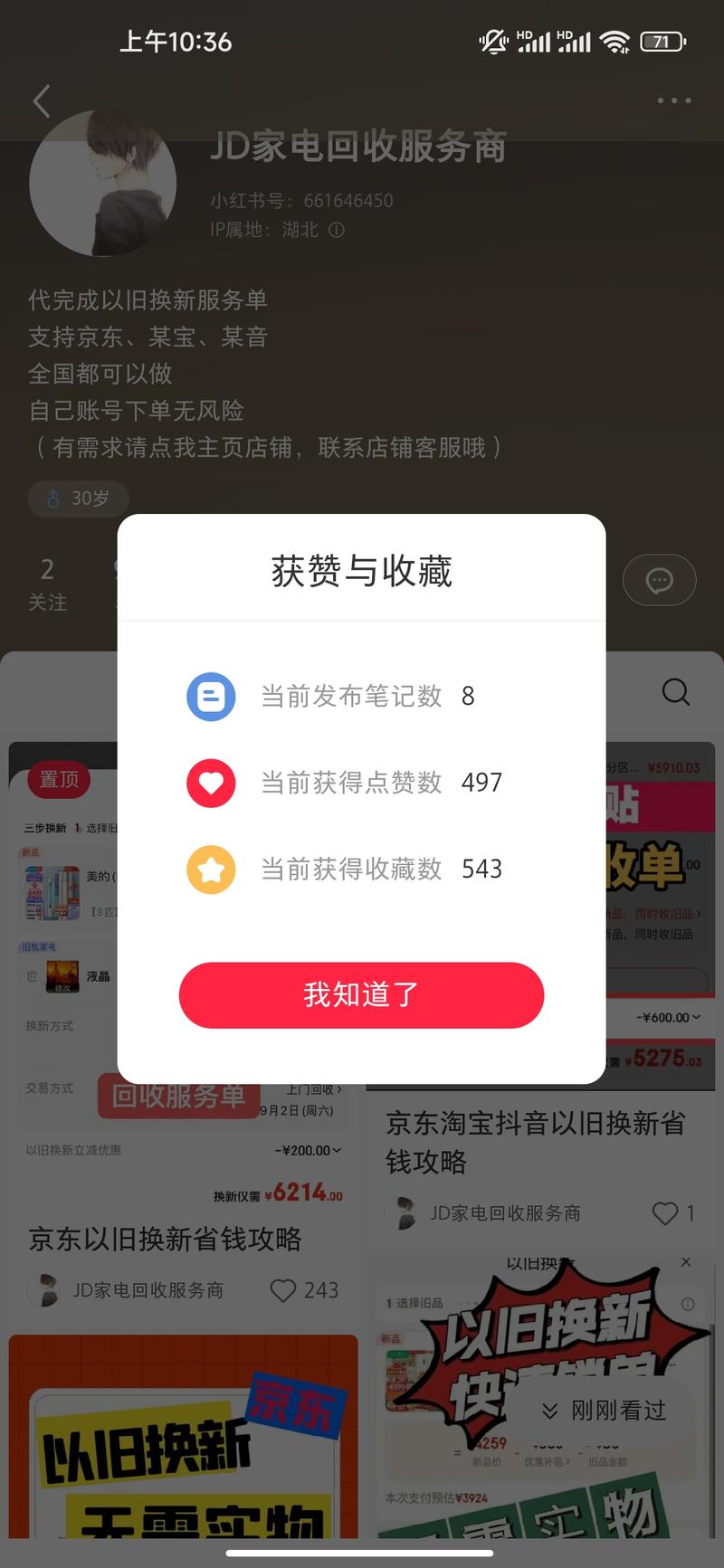The height and width of the screenshot is (1568, 724).
Task: Click the blue notes icon in the dialog
Action: pyautogui.click(x=211, y=696)
